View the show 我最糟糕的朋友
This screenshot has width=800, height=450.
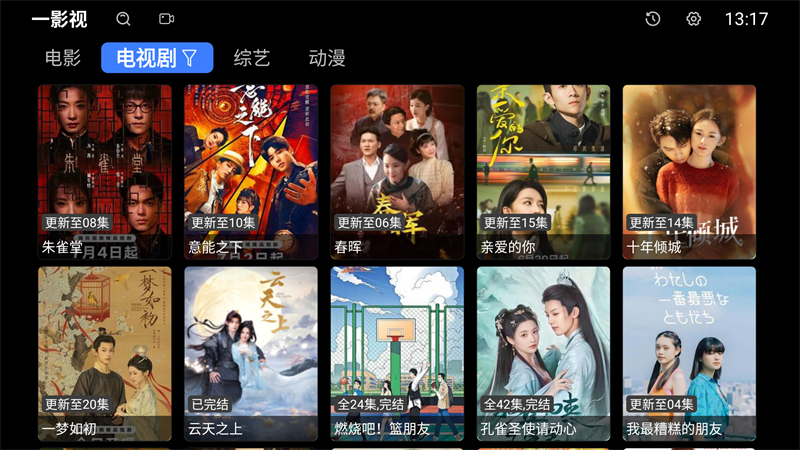(689, 353)
